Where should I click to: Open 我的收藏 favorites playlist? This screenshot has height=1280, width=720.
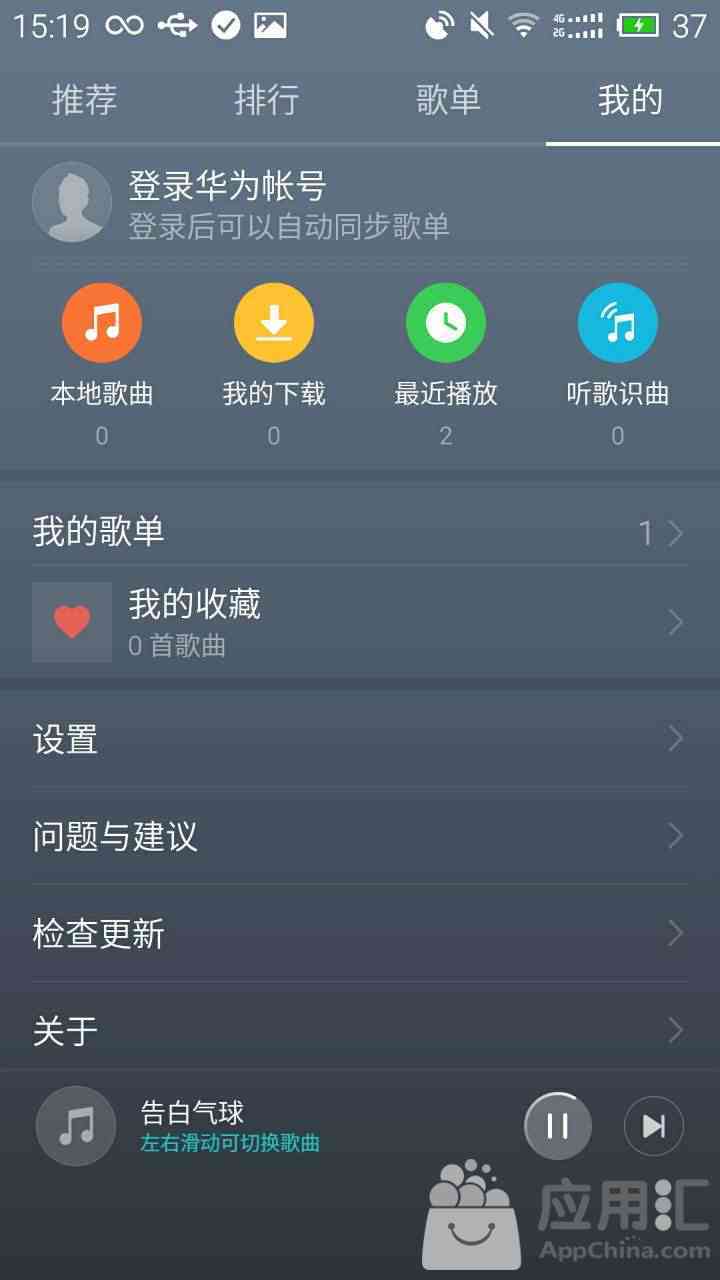(x=360, y=622)
